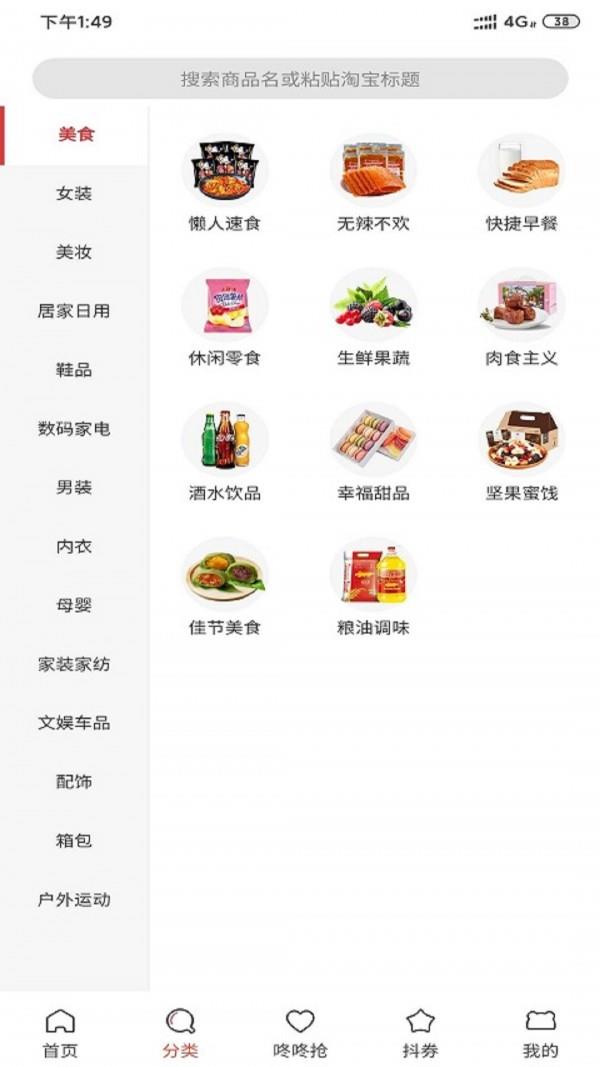This screenshot has width=600, height=1067.
Task: Browse the 生鲜果蔬 subcategory
Action: coord(373,318)
